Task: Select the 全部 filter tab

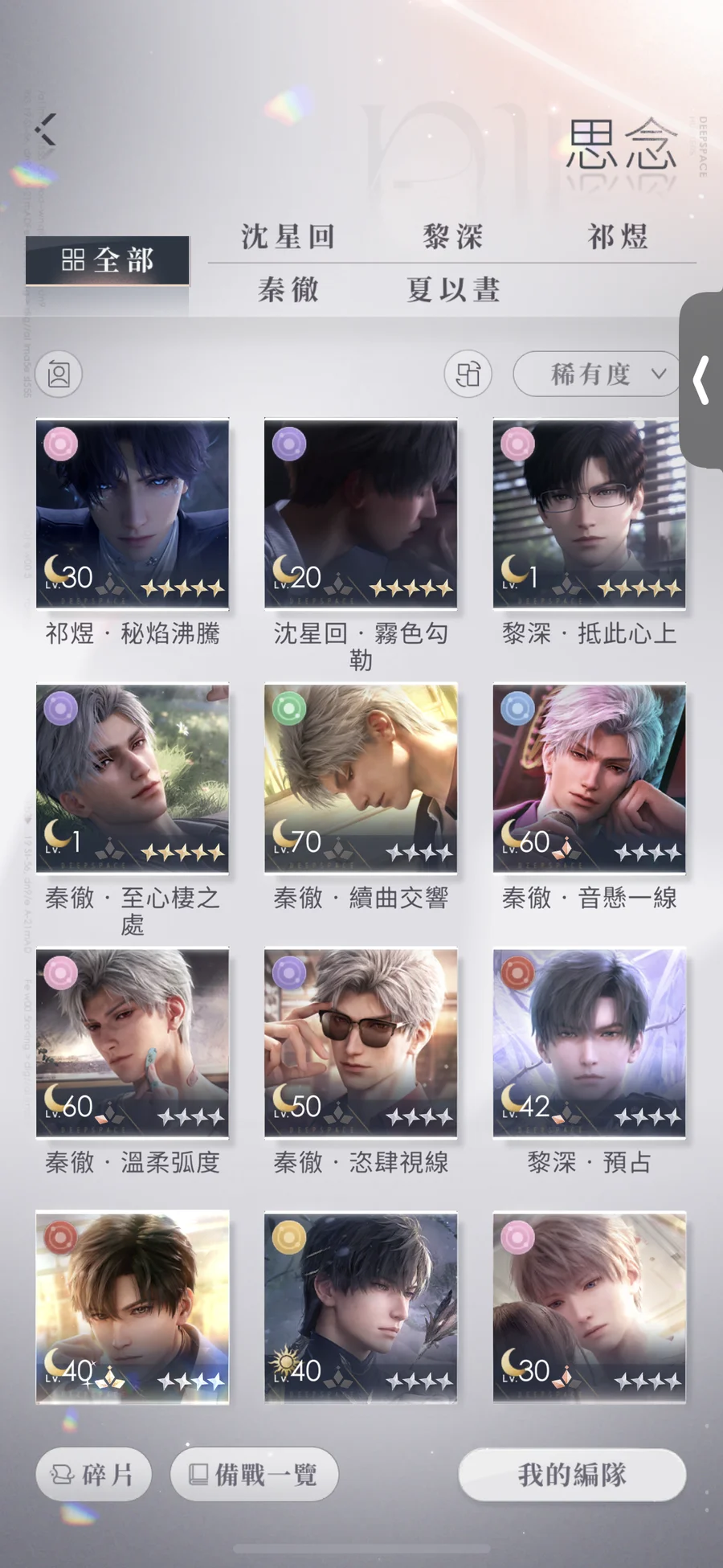Action: (x=108, y=260)
